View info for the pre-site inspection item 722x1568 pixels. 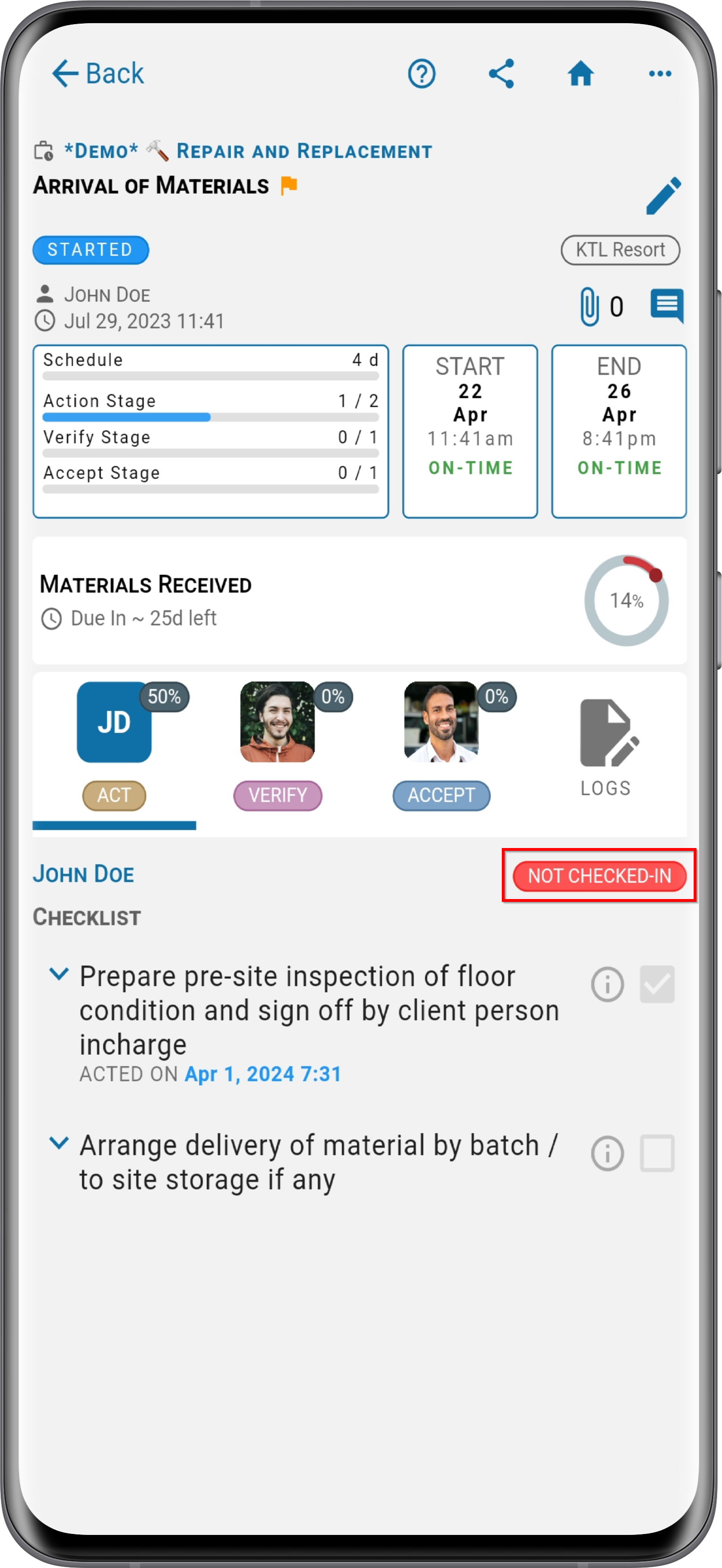(x=608, y=984)
